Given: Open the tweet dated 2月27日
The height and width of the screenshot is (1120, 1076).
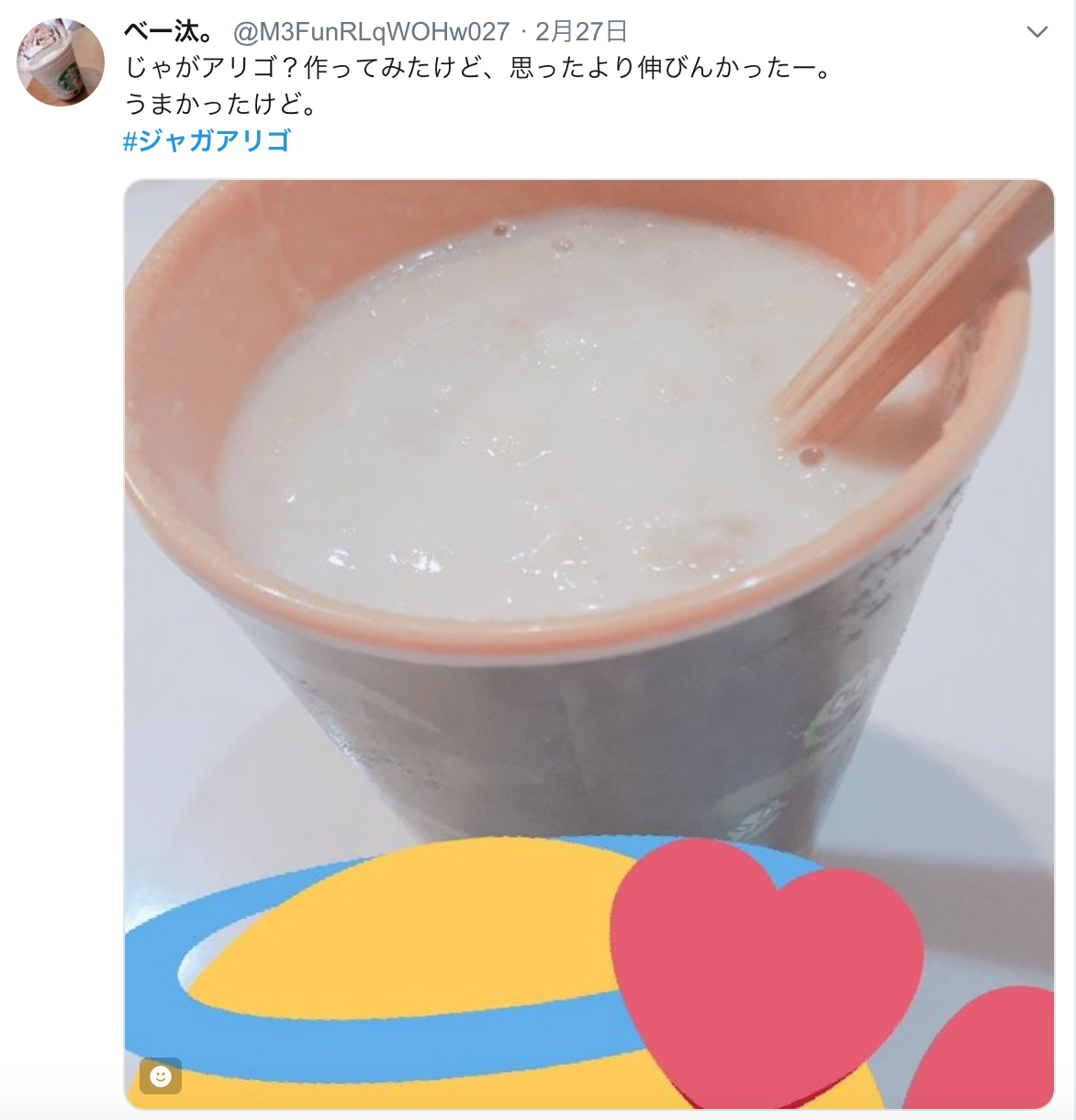Looking at the screenshot, I should (581, 32).
